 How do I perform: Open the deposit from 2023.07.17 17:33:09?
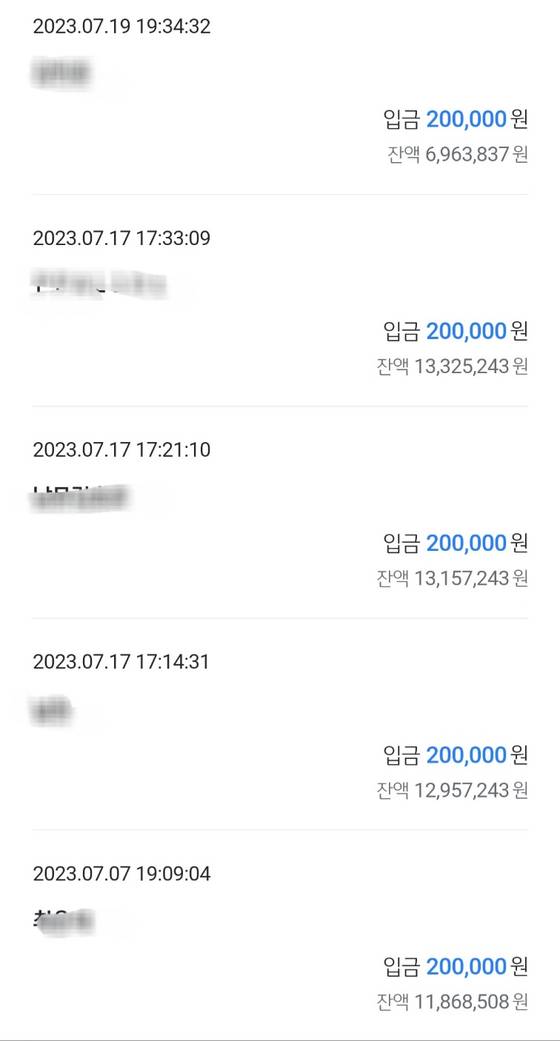tap(280, 301)
